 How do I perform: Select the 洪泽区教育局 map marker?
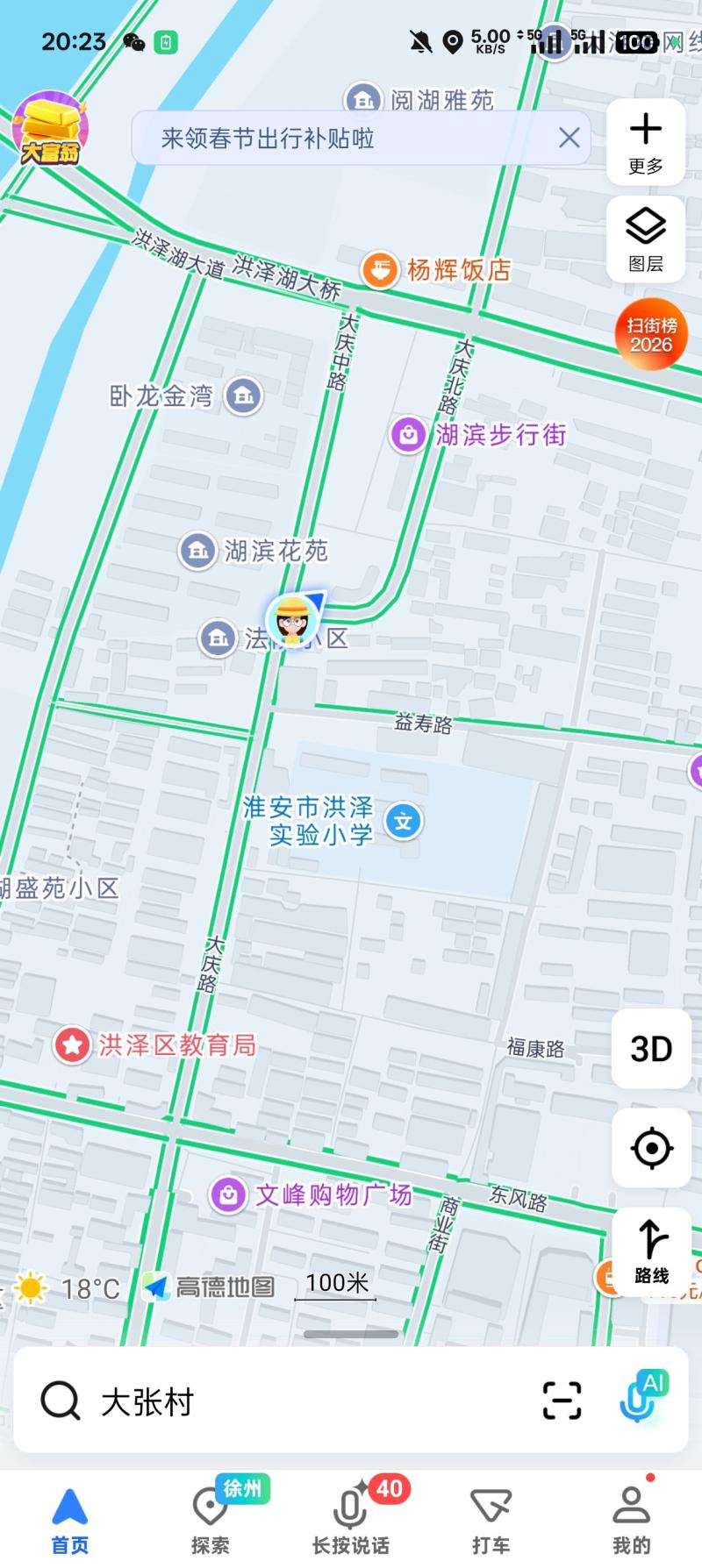[73, 1045]
